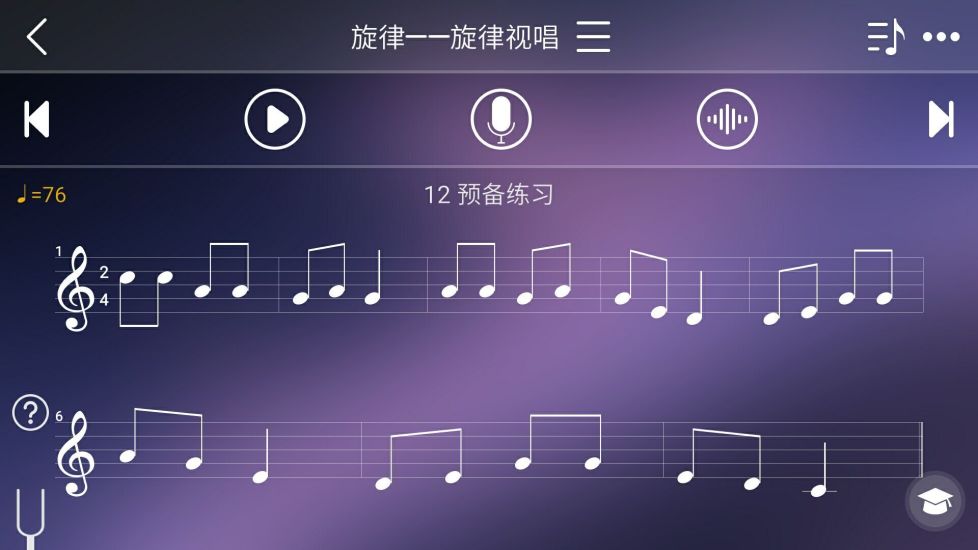
Task: Open the help question mark icon
Action: click(x=31, y=412)
